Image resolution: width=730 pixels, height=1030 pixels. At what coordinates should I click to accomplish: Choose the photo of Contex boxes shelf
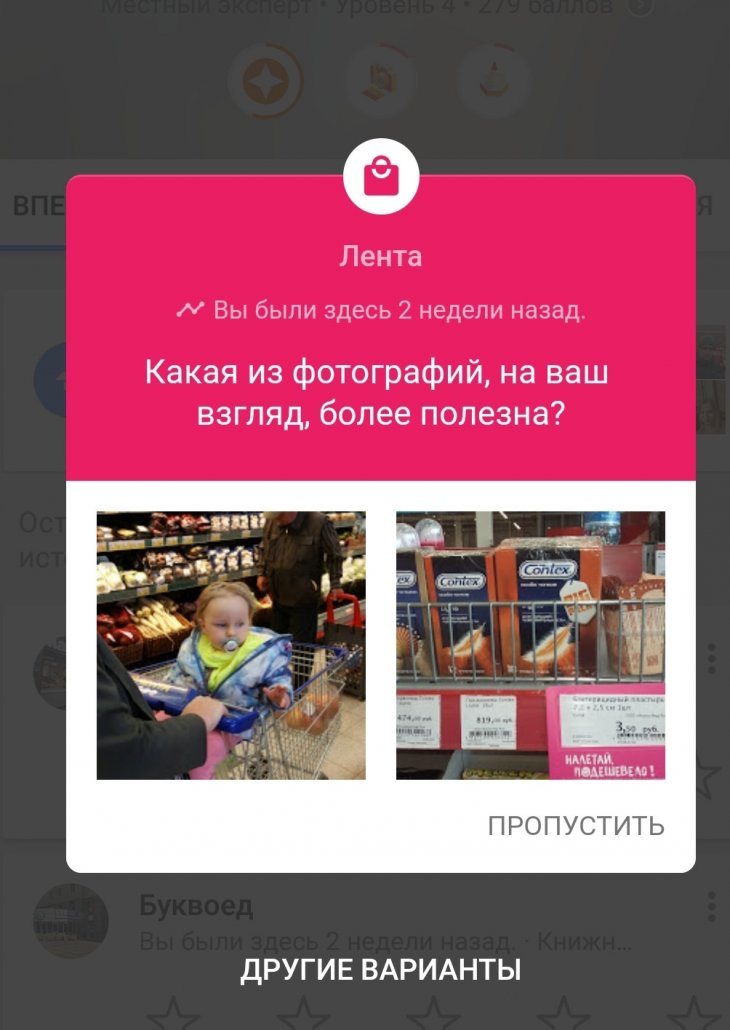click(x=530, y=645)
